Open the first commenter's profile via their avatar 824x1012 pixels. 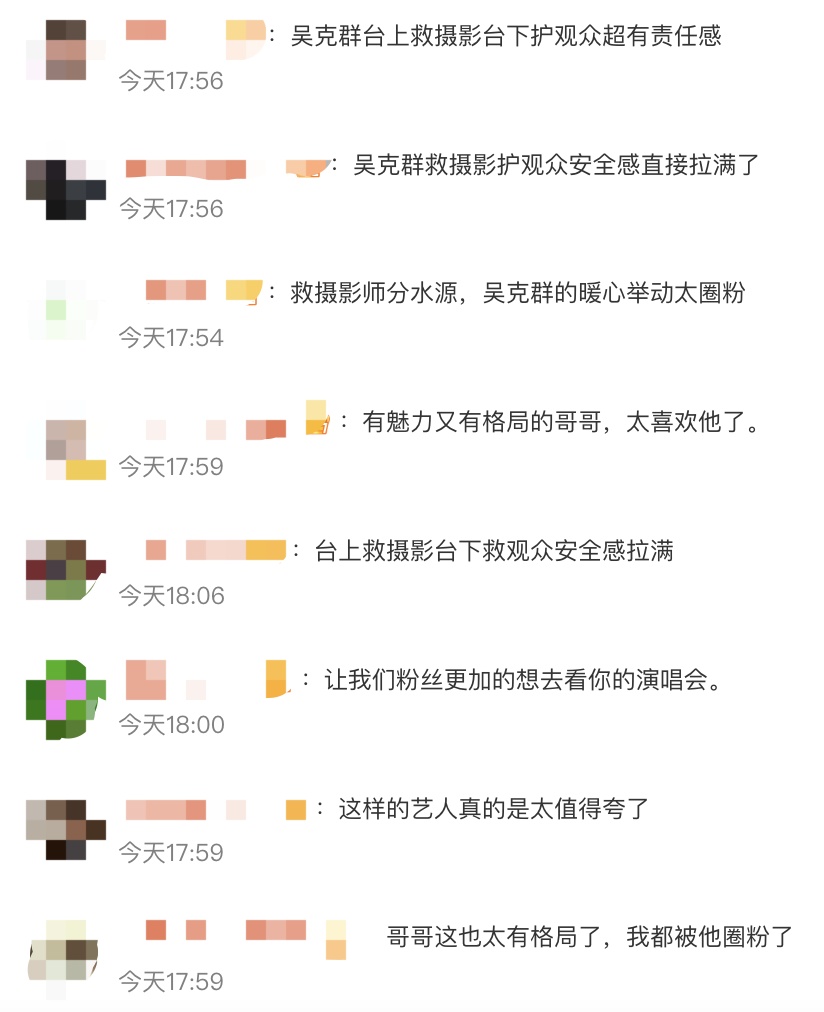tap(63, 43)
